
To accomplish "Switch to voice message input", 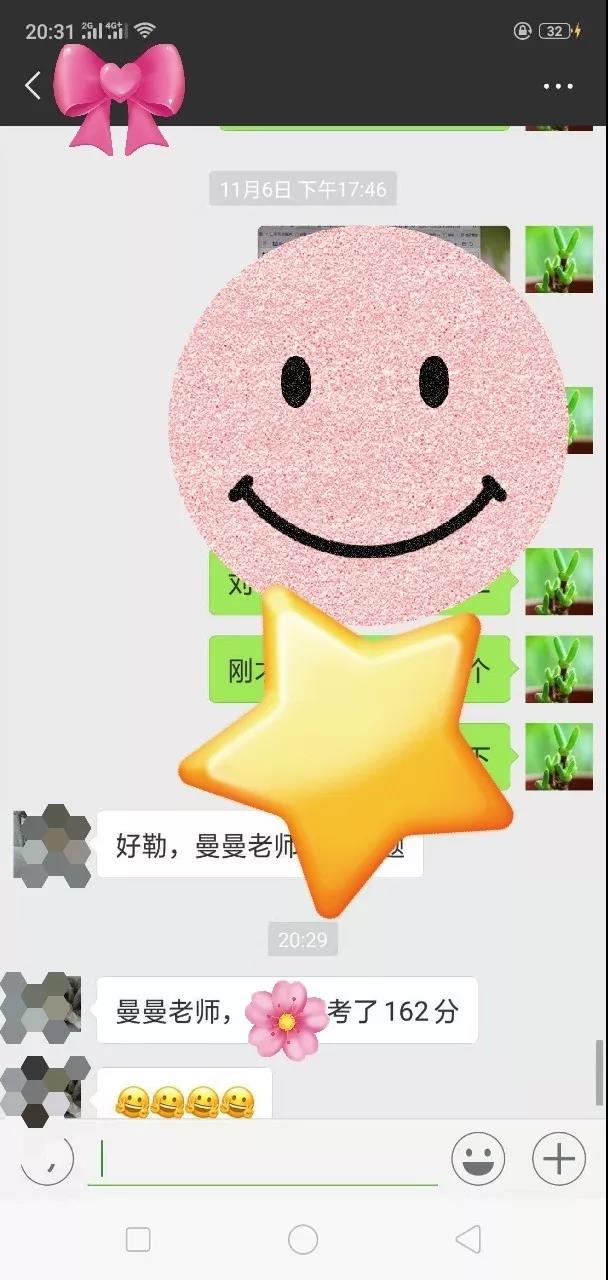I will tap(47, 1159).
